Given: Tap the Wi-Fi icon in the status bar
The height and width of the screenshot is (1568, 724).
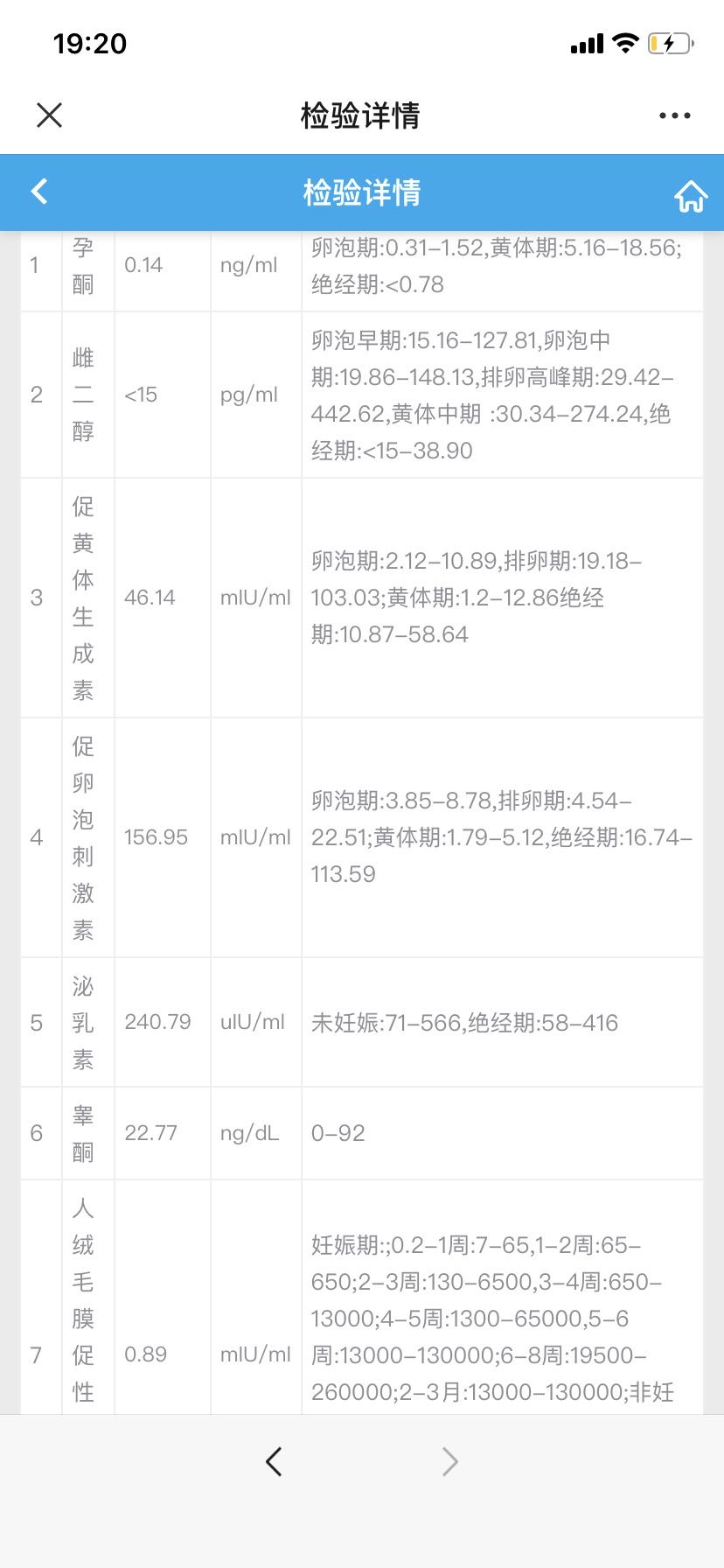Looking at the screenshot, I should pos(623,42).
